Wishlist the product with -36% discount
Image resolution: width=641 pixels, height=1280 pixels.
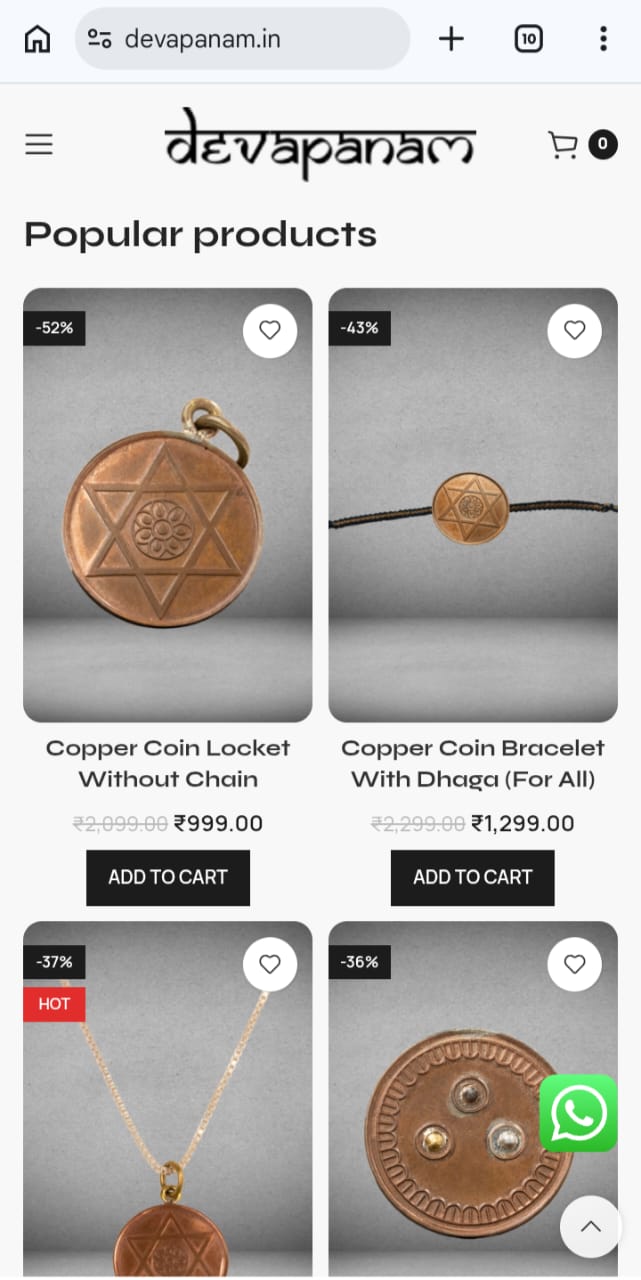574,964
